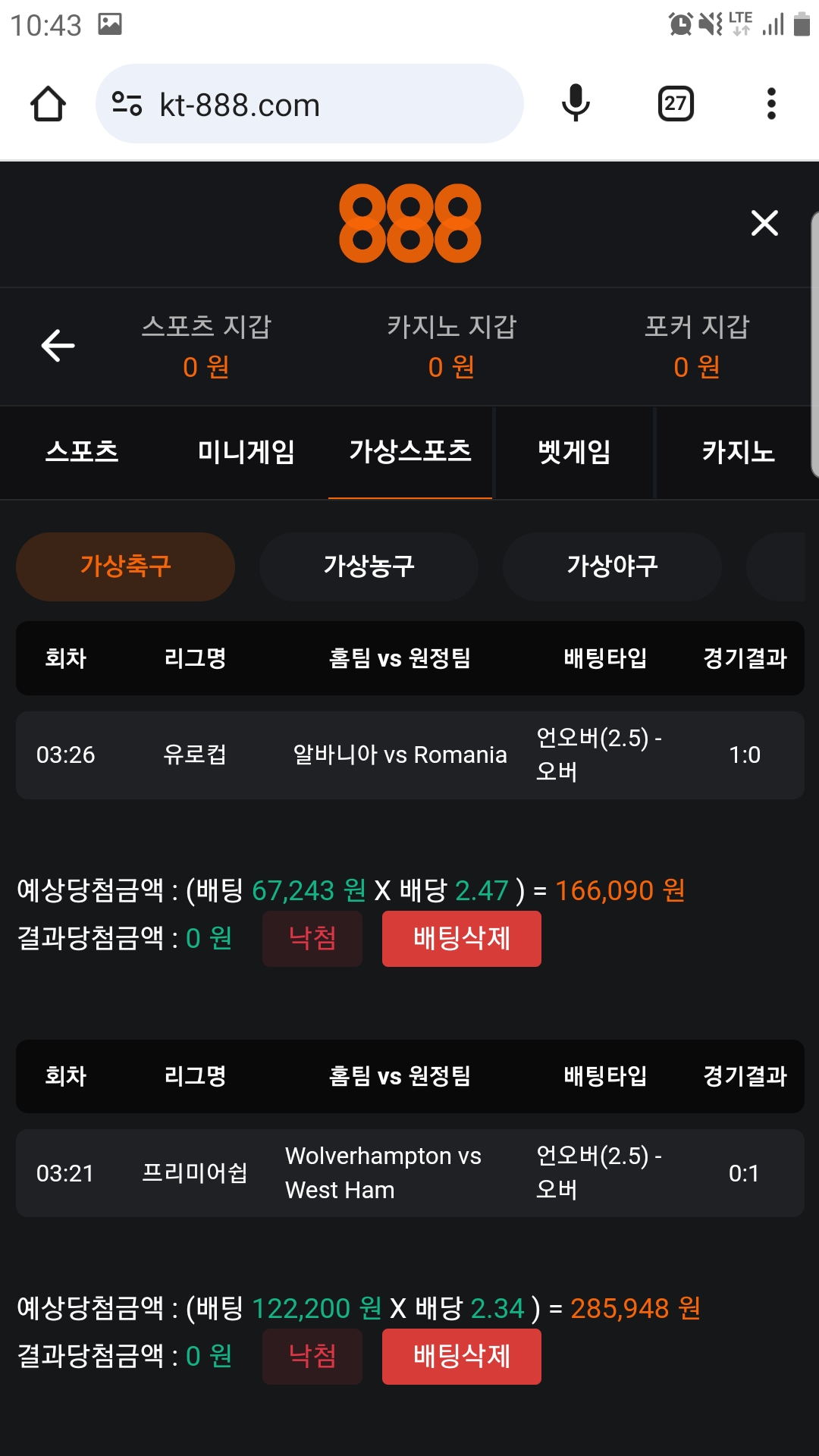This screenshot has width=819, height=1456.
Task: Delete the 알바니아 vs Romania bet
Action: tap(461, 939)
